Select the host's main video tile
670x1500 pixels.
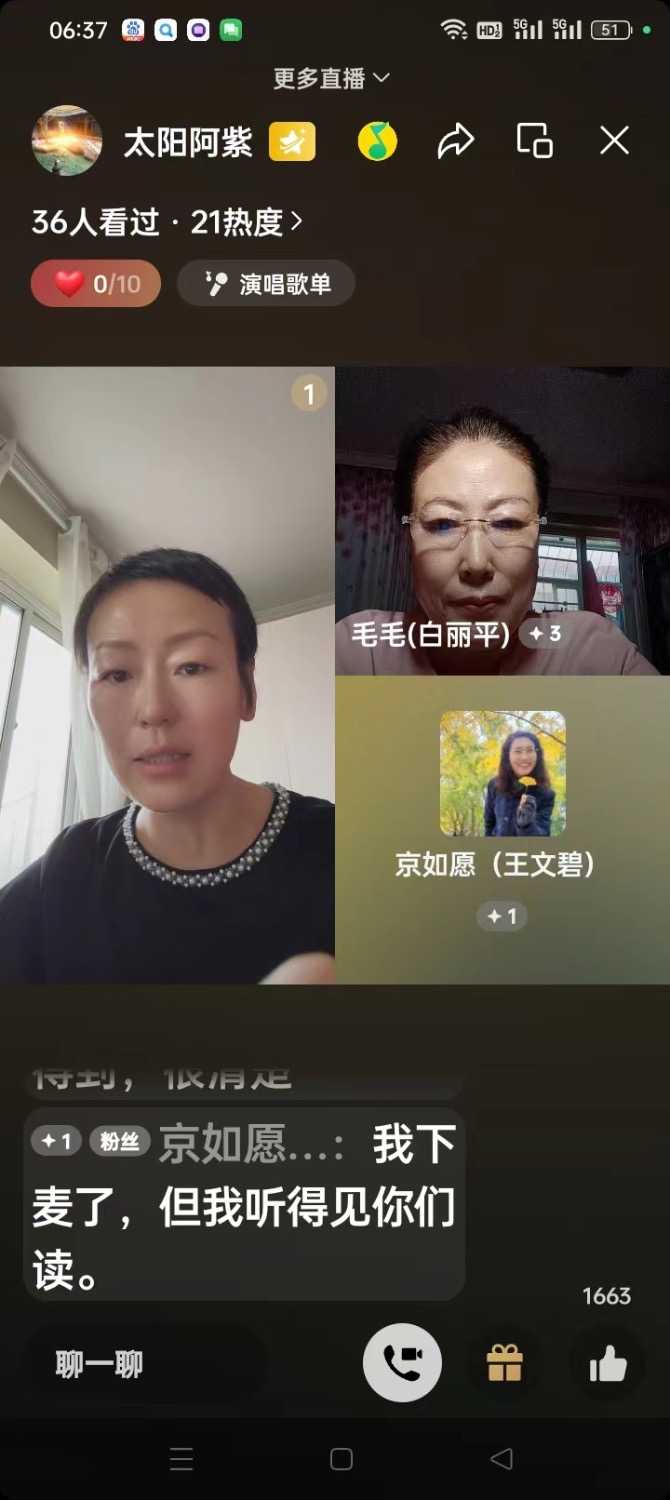167,675
